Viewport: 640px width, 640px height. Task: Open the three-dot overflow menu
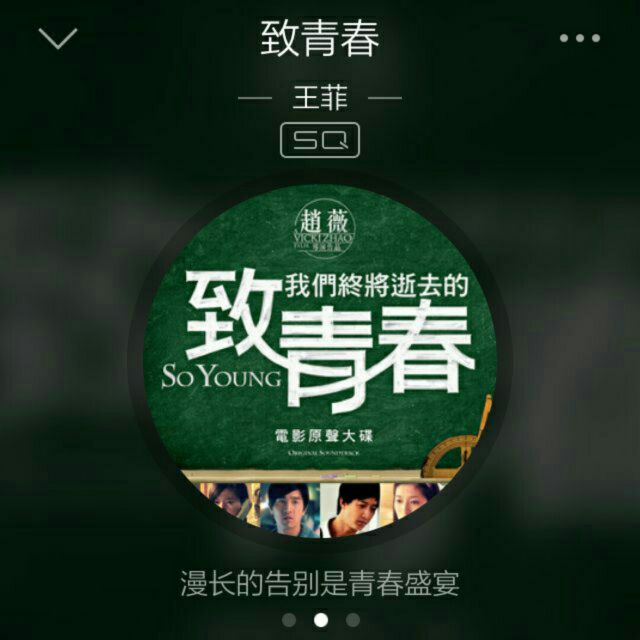tap(580, 39)
